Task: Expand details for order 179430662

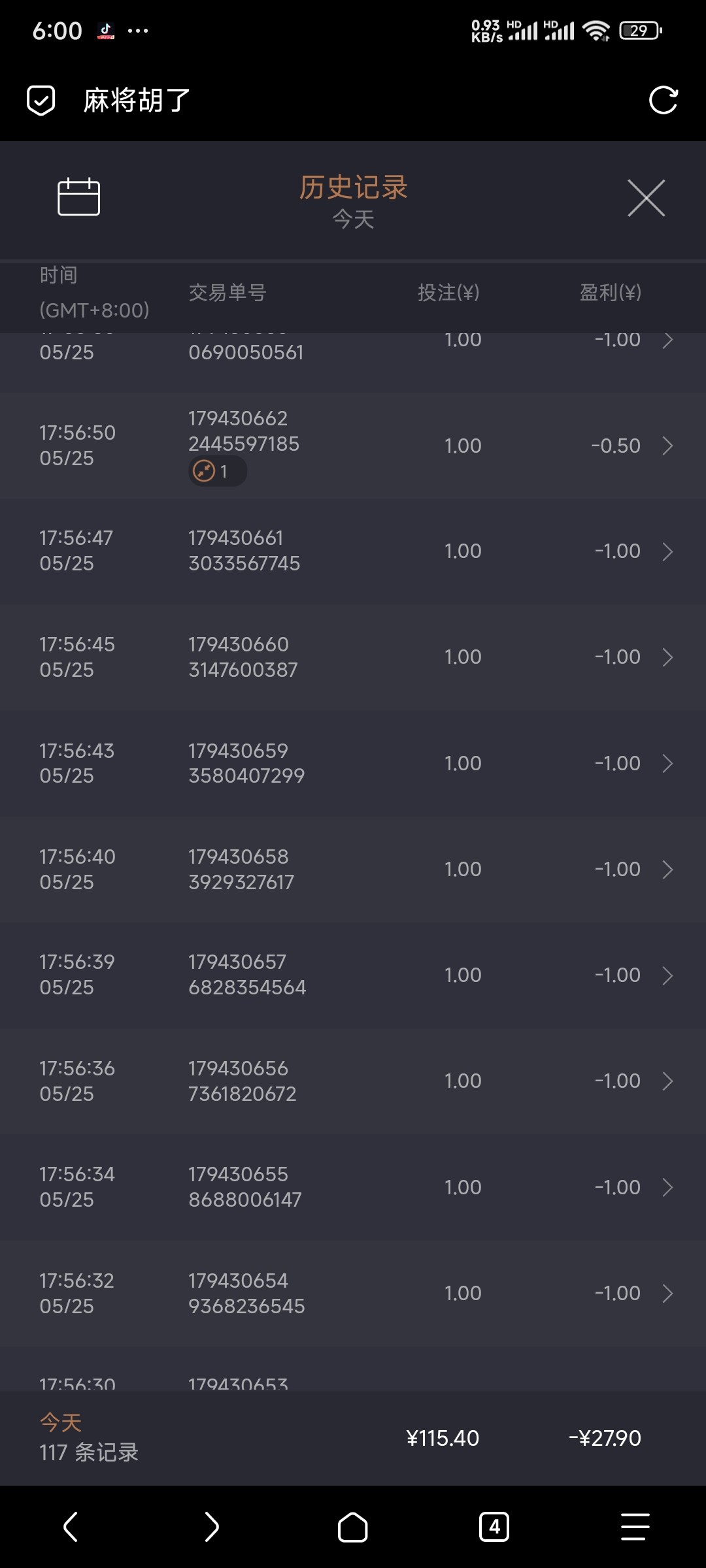Action: 668,445
